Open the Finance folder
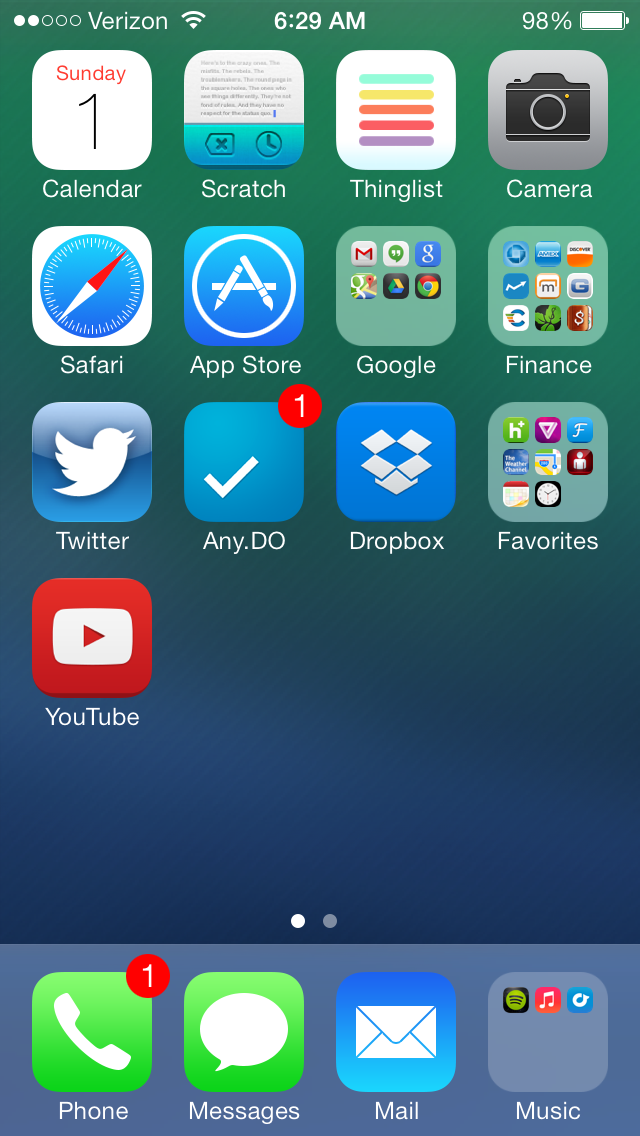The width and height of the screenshot is (640, 1136). (x=548, y=286)
